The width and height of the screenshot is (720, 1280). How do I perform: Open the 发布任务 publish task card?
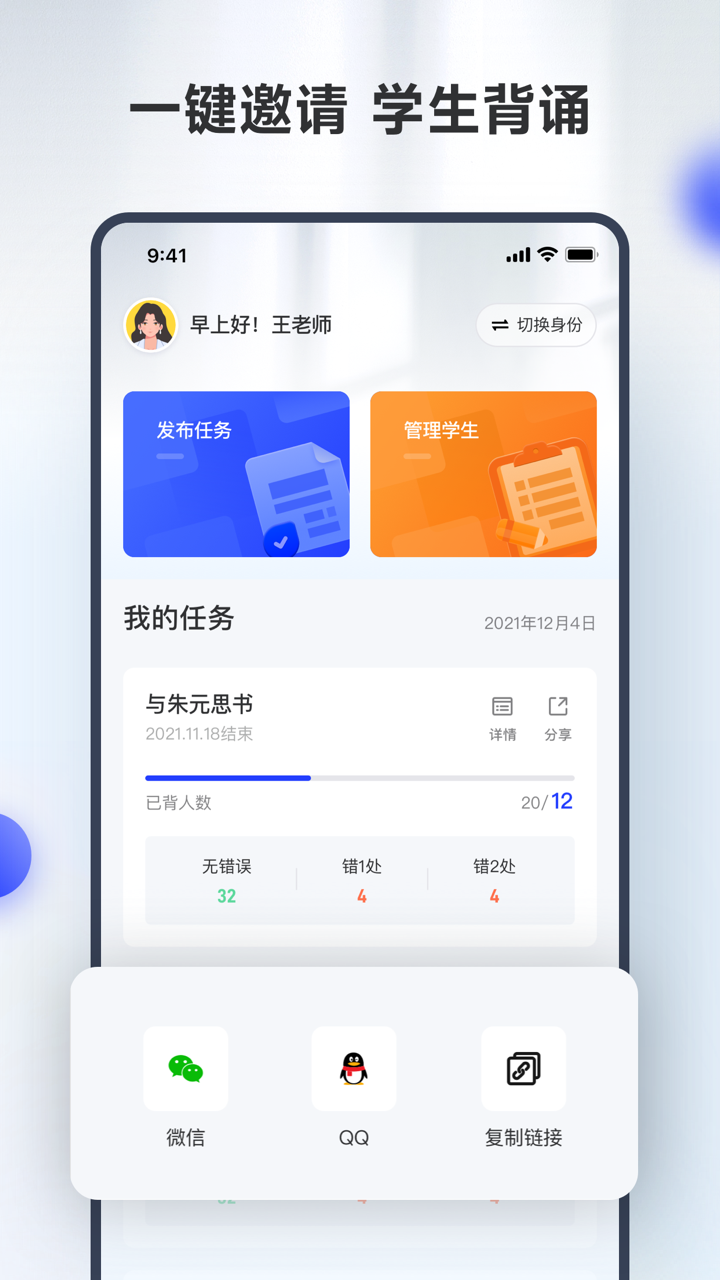point(236,473)
